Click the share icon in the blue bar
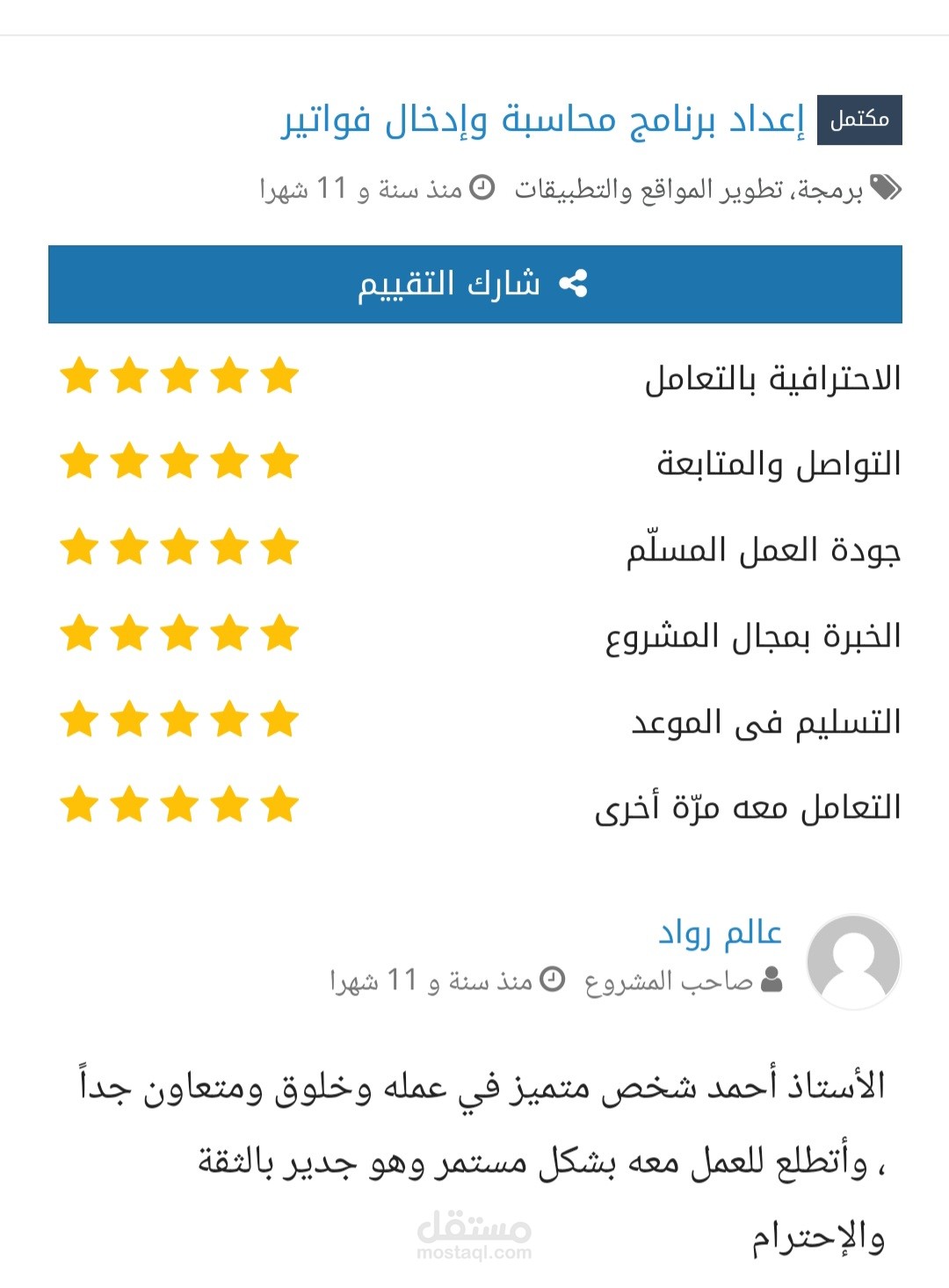 (x=576, y=283)
